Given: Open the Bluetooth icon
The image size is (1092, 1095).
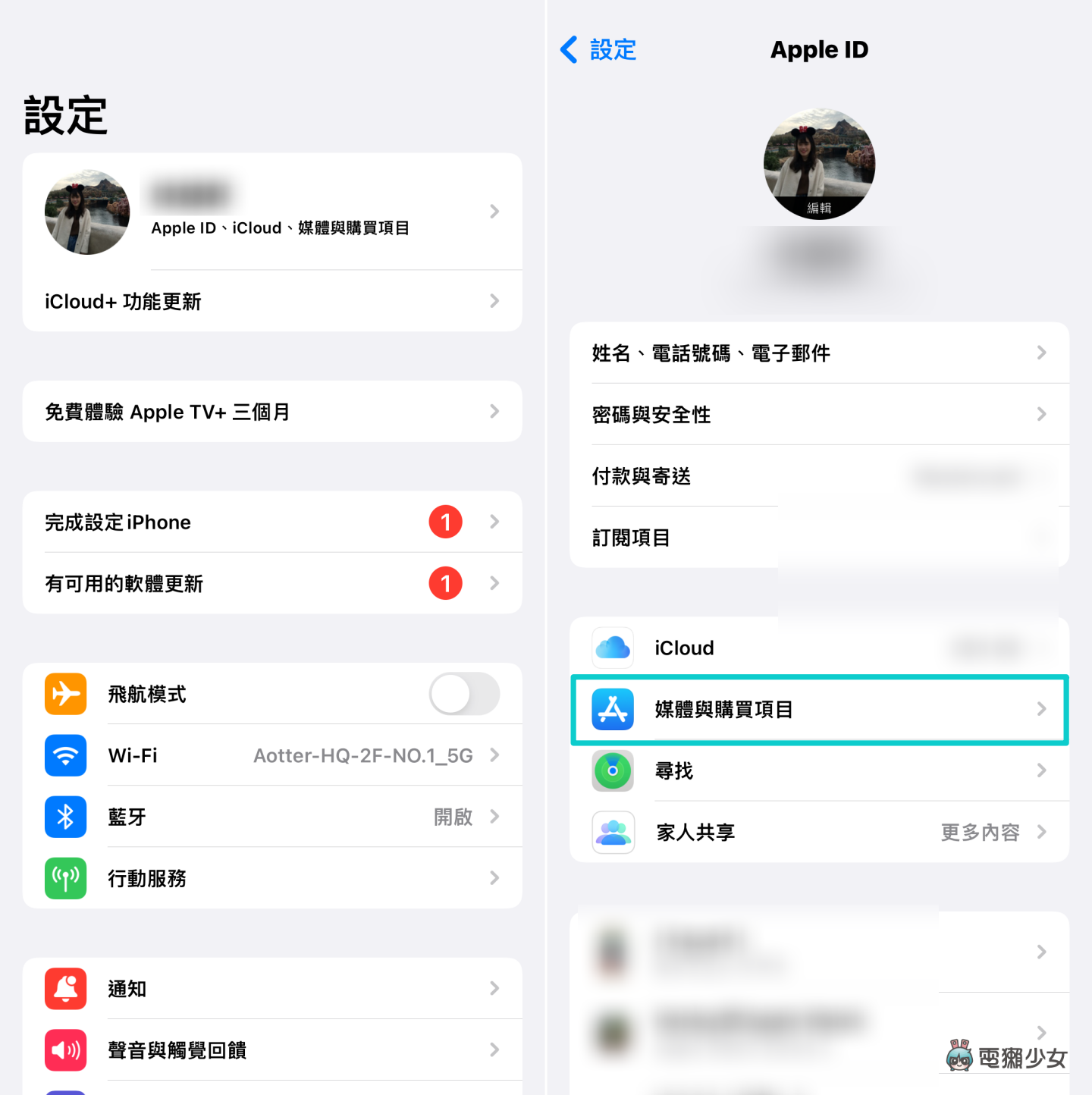Looking at the screenshot, I should tap(65, 817).
